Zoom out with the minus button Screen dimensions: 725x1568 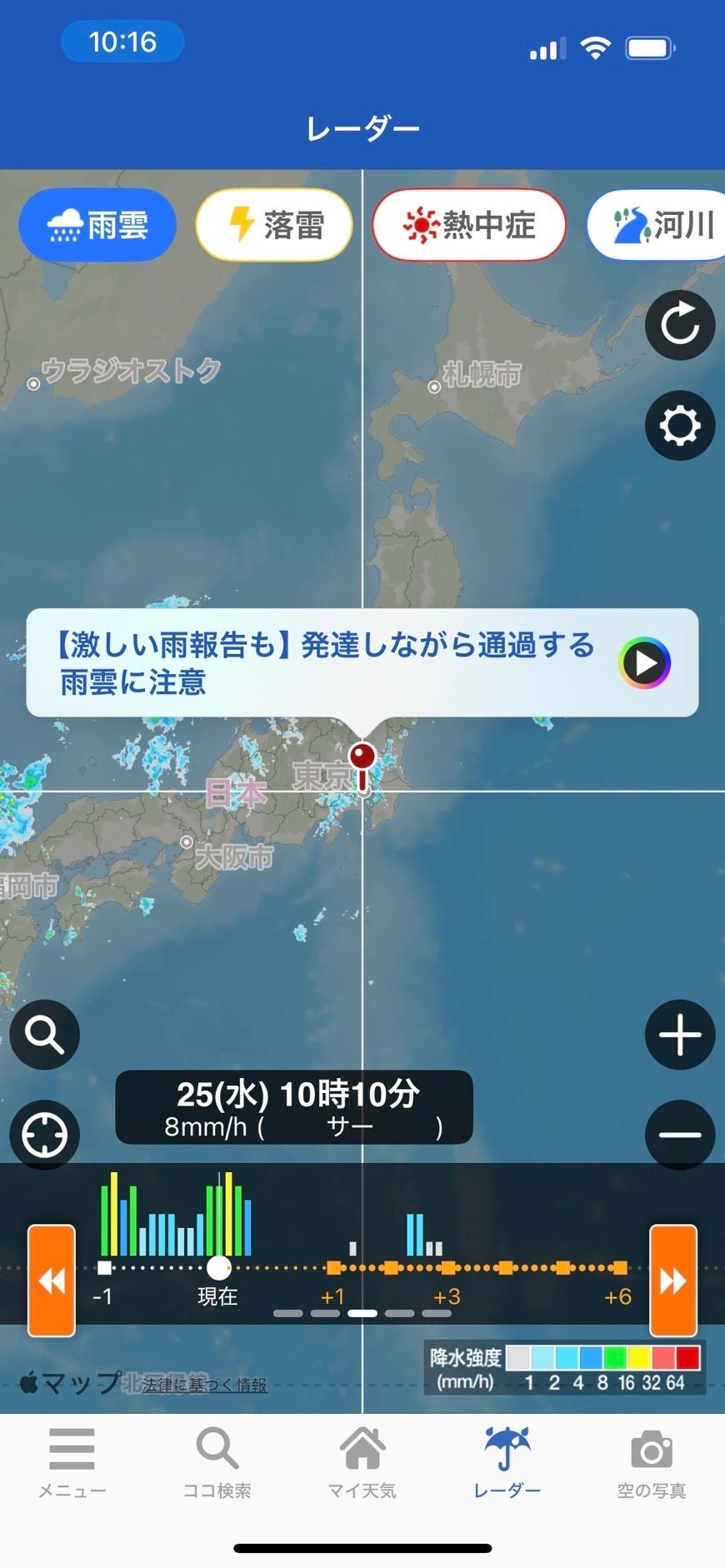680,1135
